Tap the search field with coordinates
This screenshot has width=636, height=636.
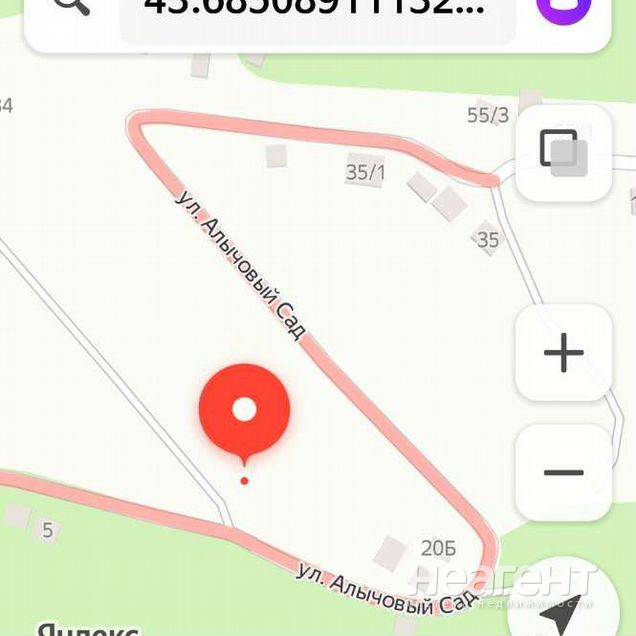[318, 12]
